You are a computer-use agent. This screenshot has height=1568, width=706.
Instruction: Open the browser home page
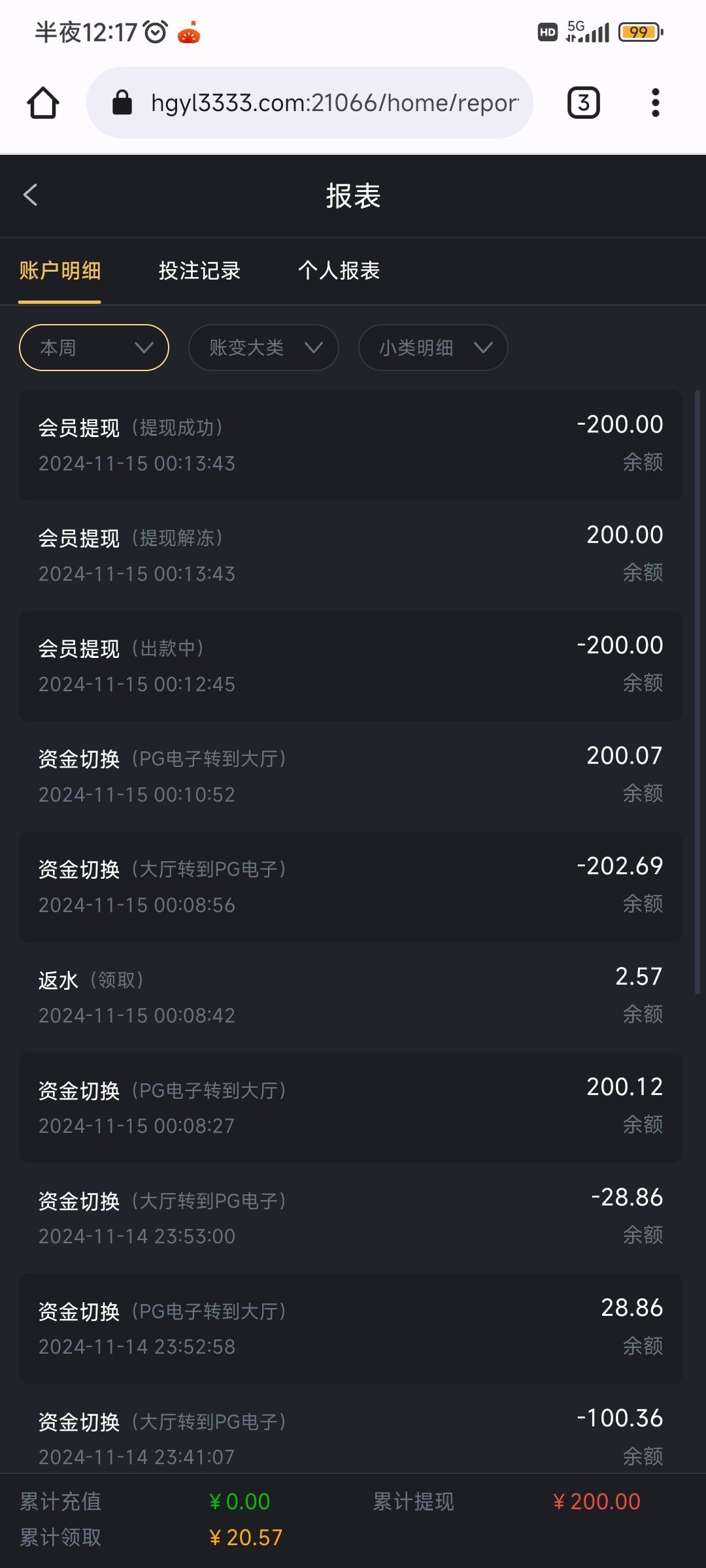coord(43,103)
